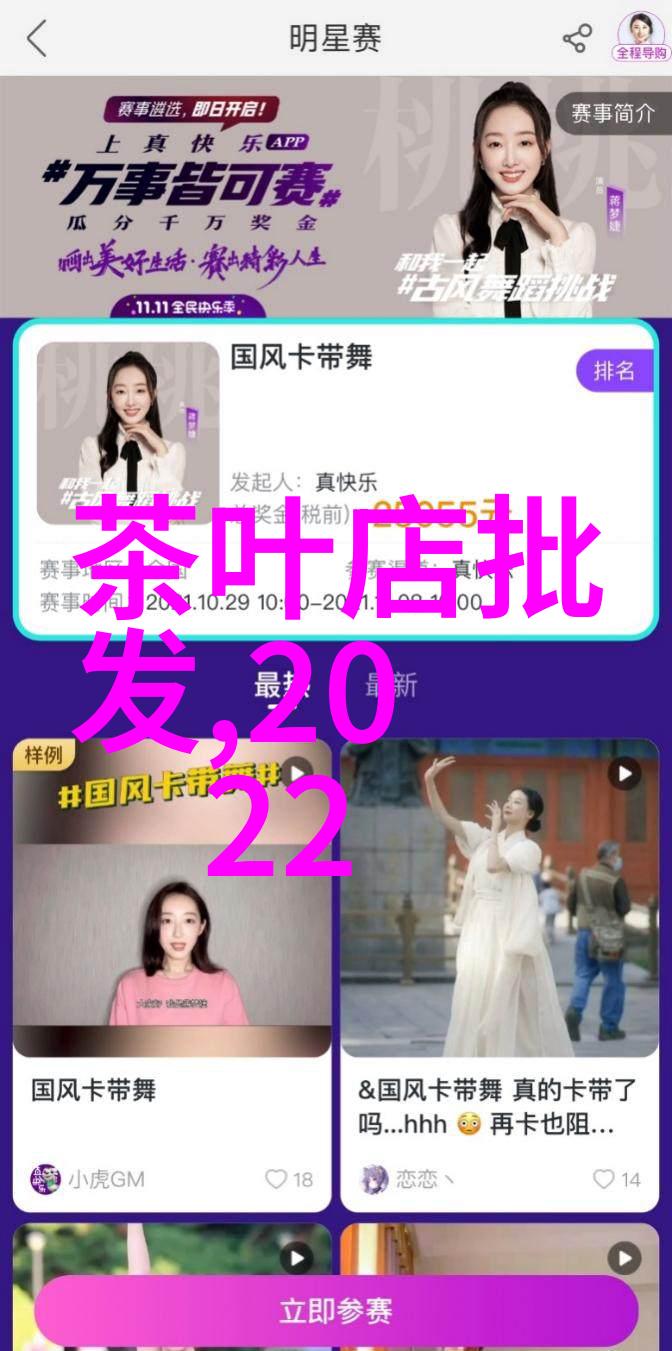The image size is (672, 1351).
Task: Share this 明星赛 page
Action: coord(577,39)
